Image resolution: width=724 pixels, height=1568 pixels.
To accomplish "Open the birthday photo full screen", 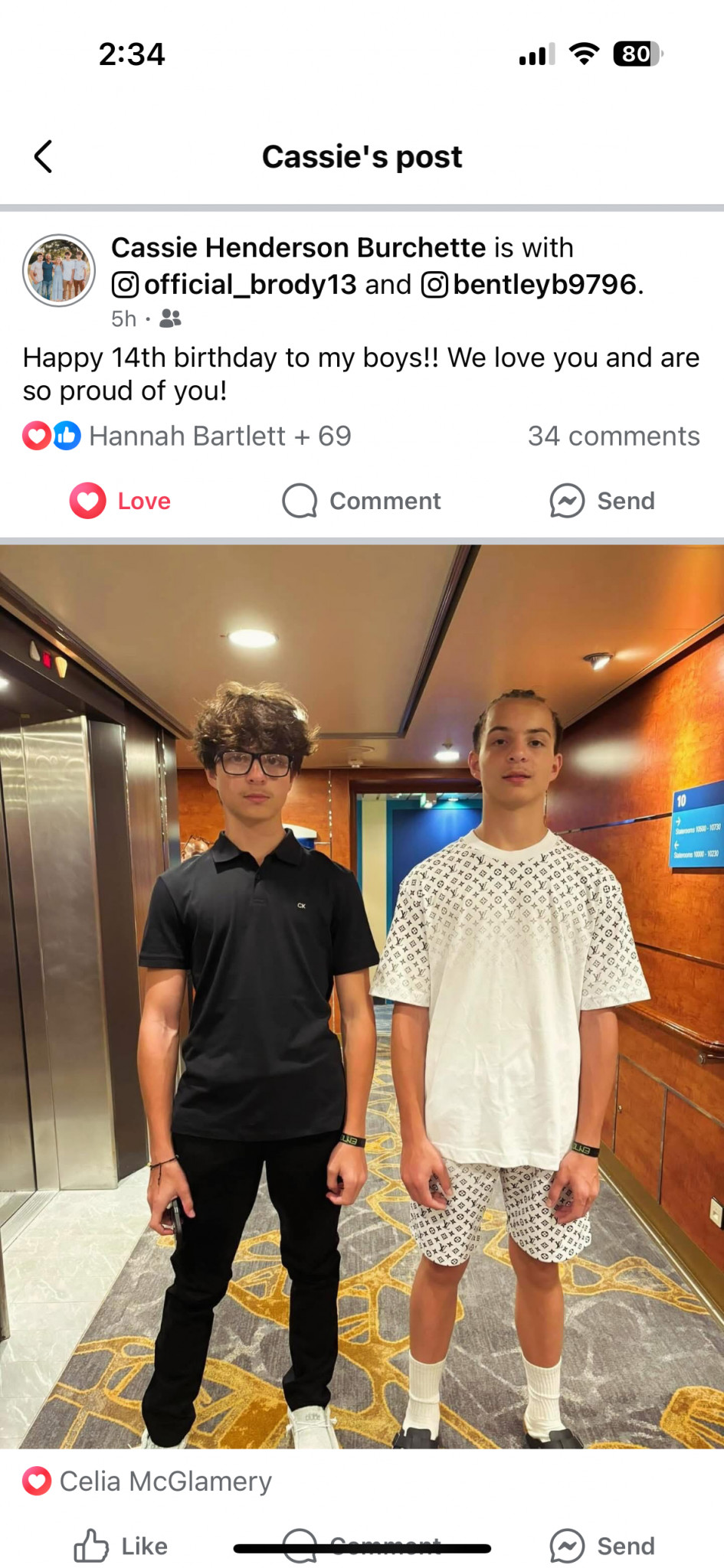I will tap(362, 995).
